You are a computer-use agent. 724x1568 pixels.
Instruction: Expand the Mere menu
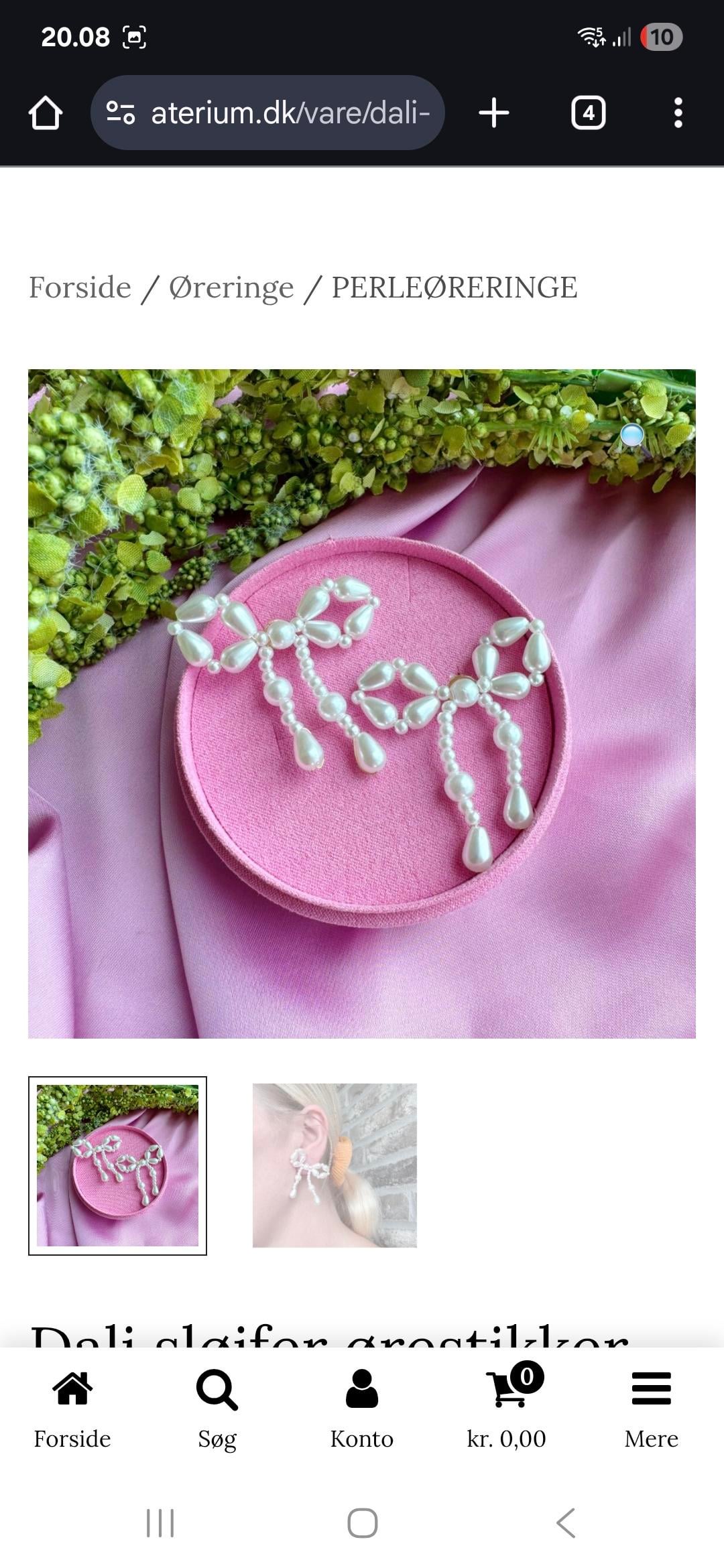pyautogui.click(x=651, y=1409)
